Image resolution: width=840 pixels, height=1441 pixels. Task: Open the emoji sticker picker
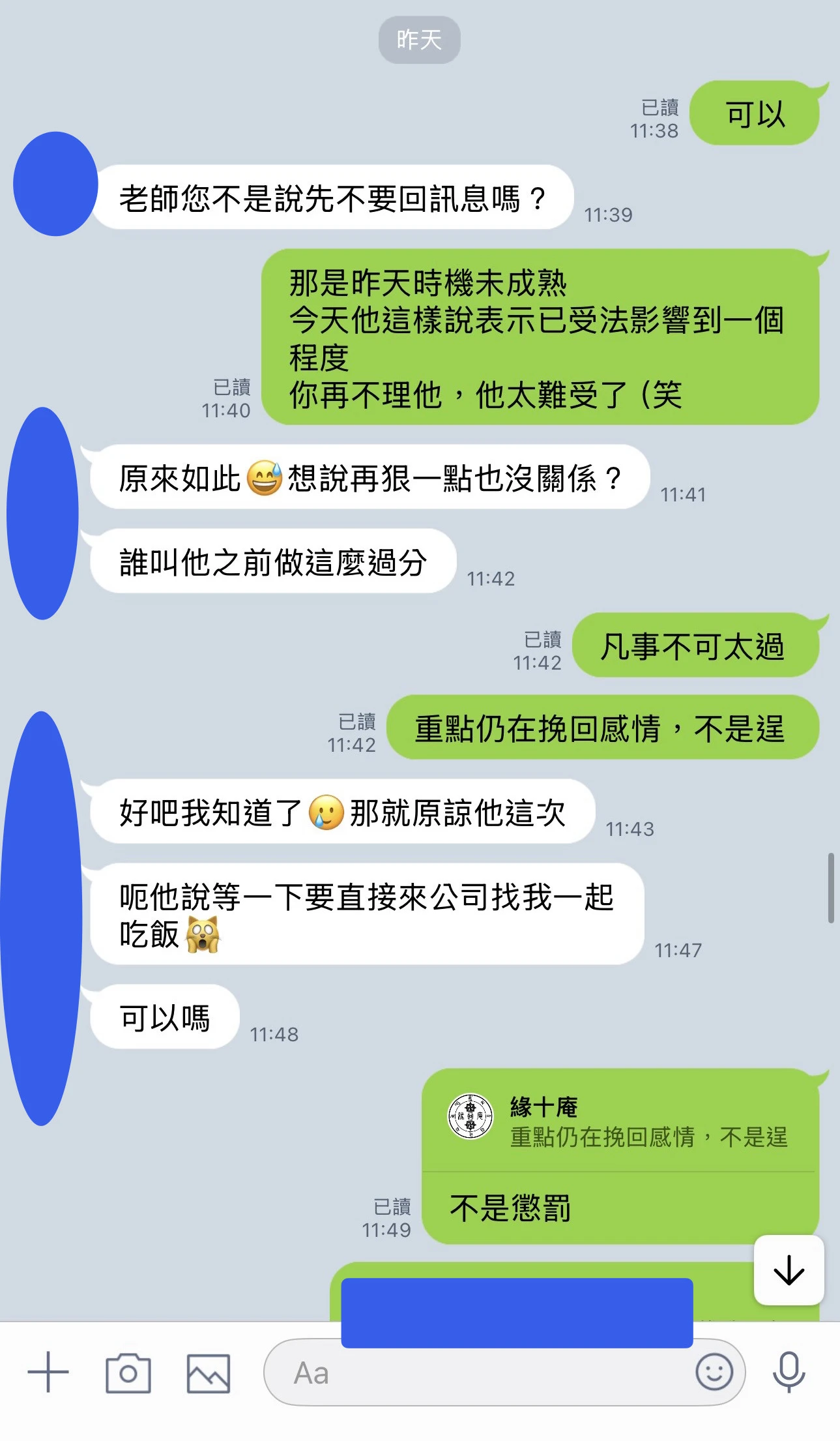(x=714, y=1372)
